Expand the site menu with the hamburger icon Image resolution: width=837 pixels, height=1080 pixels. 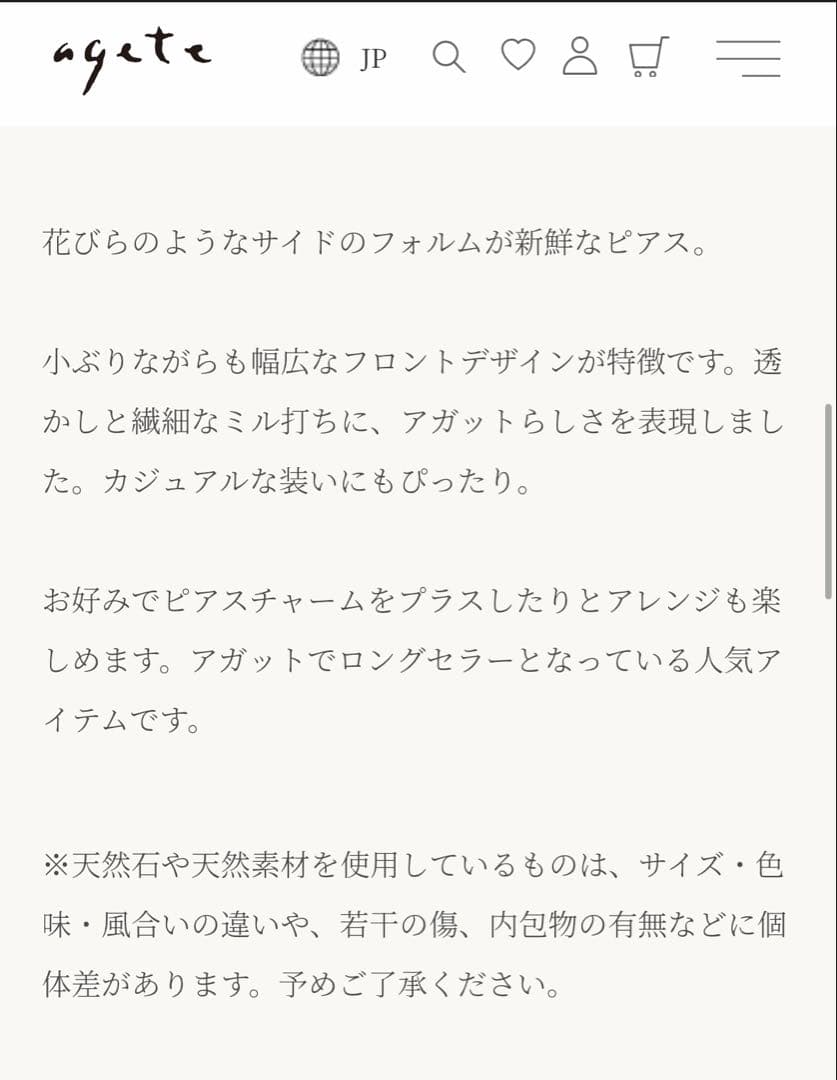tap(748, 58)
